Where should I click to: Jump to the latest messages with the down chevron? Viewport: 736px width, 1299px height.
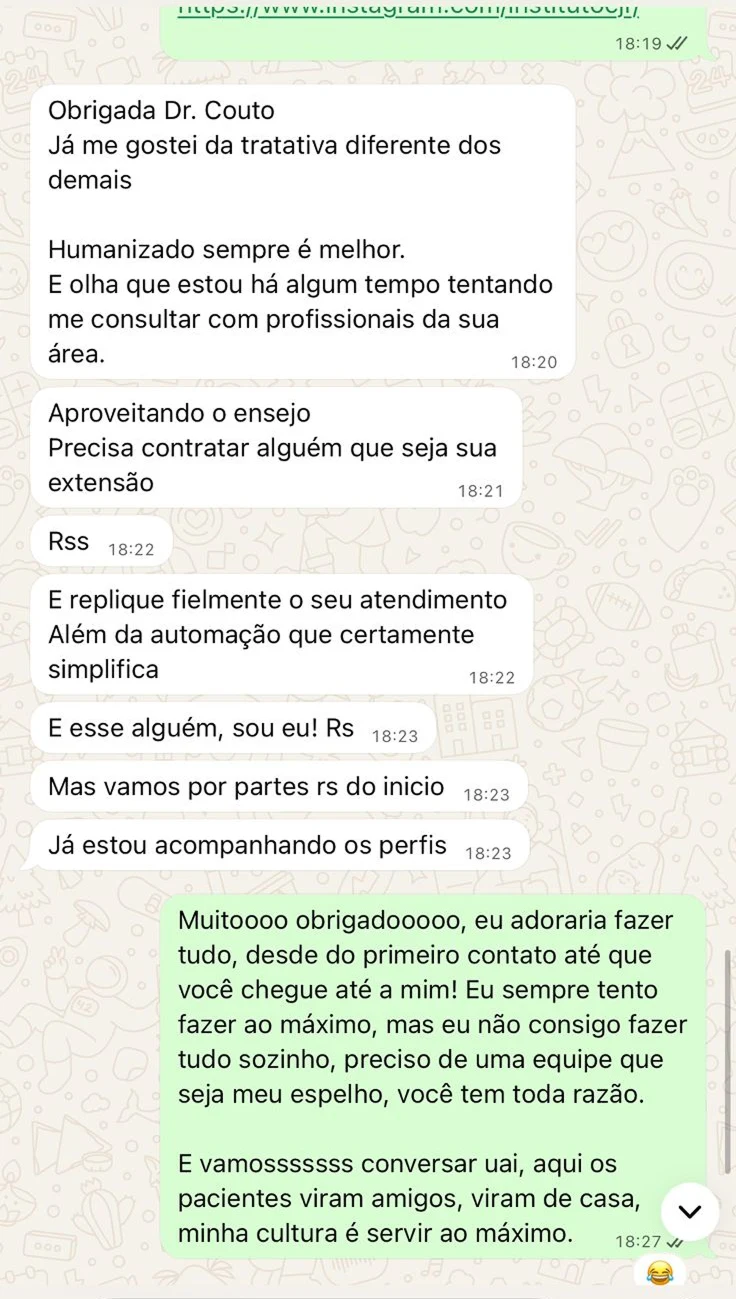pyautogui.click(x=690, y=1212)
